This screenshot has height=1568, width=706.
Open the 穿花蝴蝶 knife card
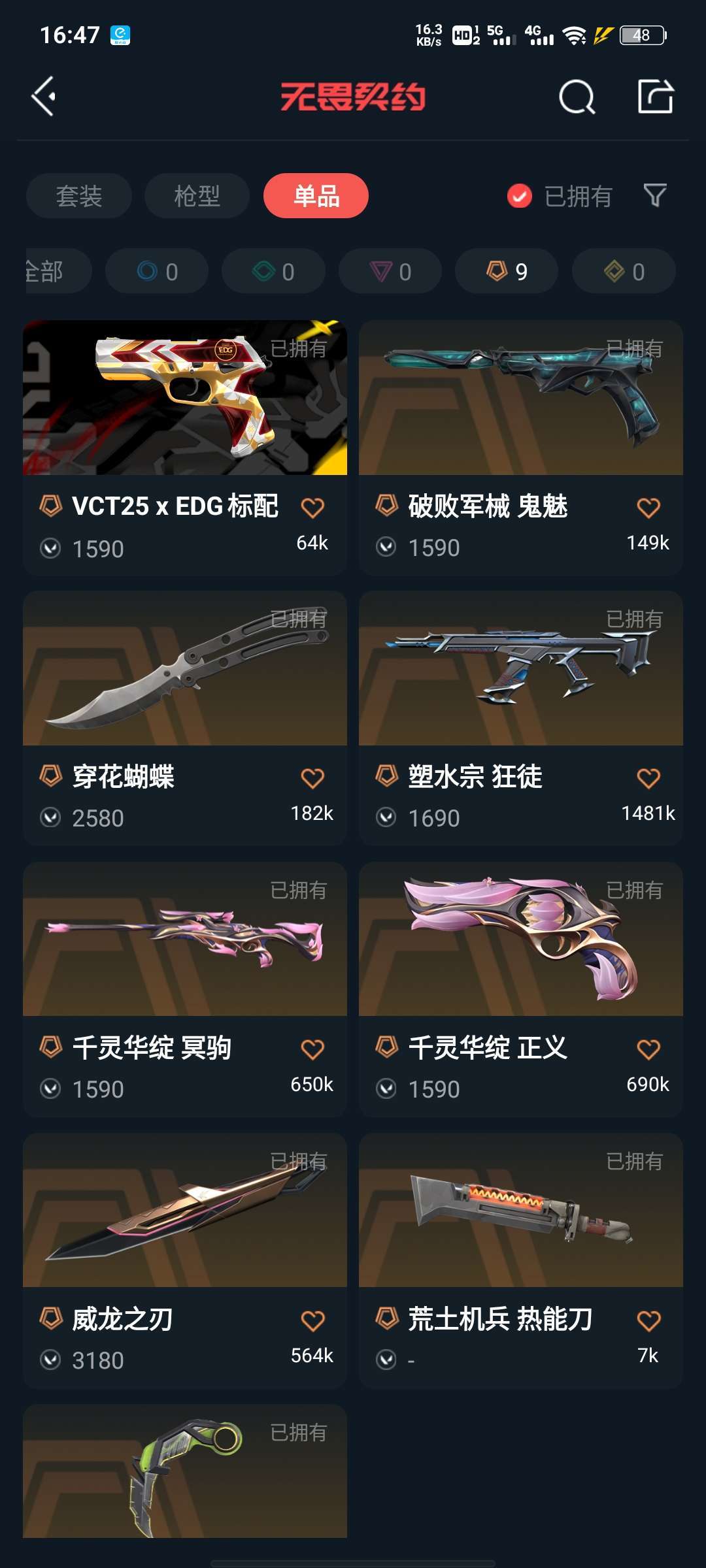pyautogui.click(x=185, y=719)
